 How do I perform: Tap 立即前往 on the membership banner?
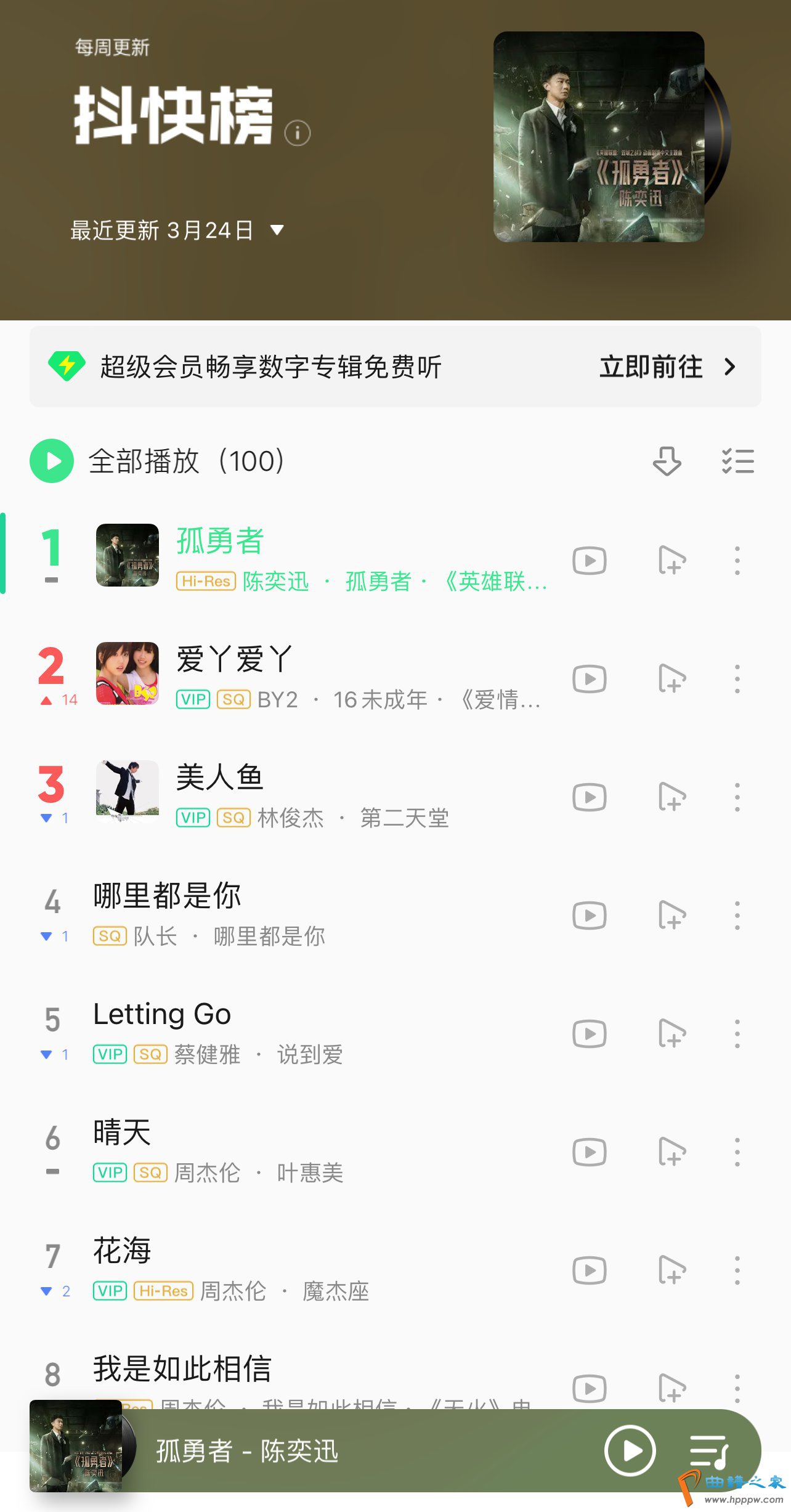(x=667, y=367)
